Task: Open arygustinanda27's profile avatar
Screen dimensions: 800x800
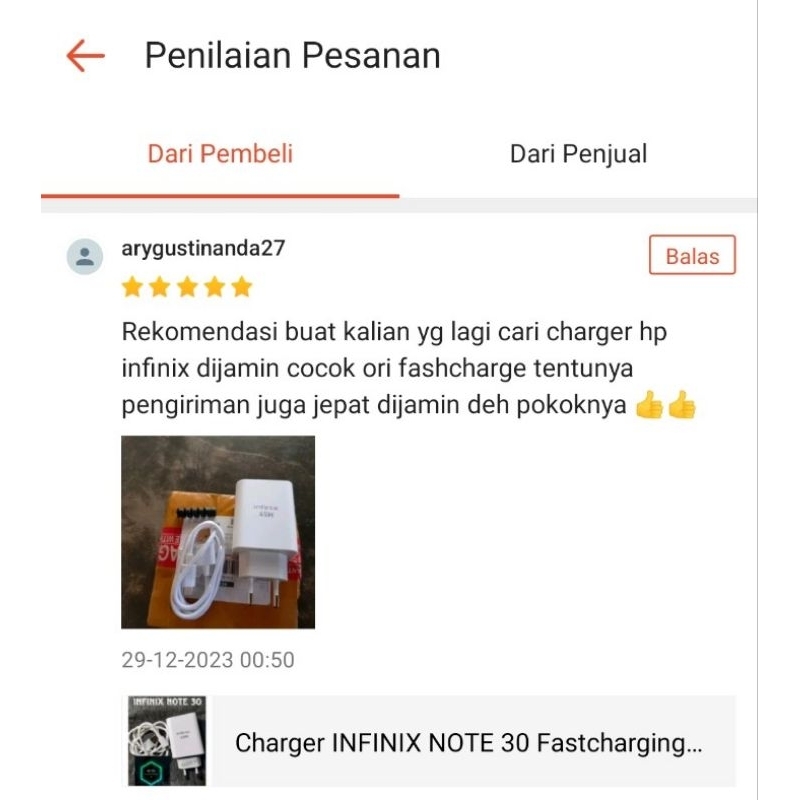Action: click(x=85, y=257)
